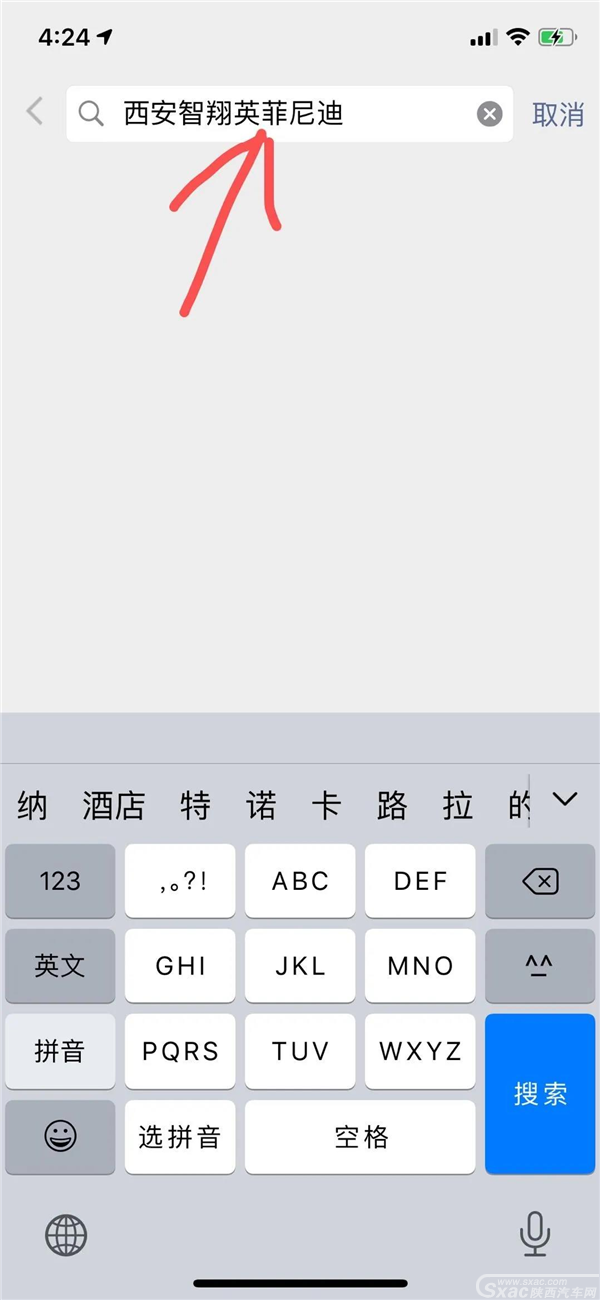Tap the 空格 space key
Screen dimensions: 600x1300
click(360, 1137)
